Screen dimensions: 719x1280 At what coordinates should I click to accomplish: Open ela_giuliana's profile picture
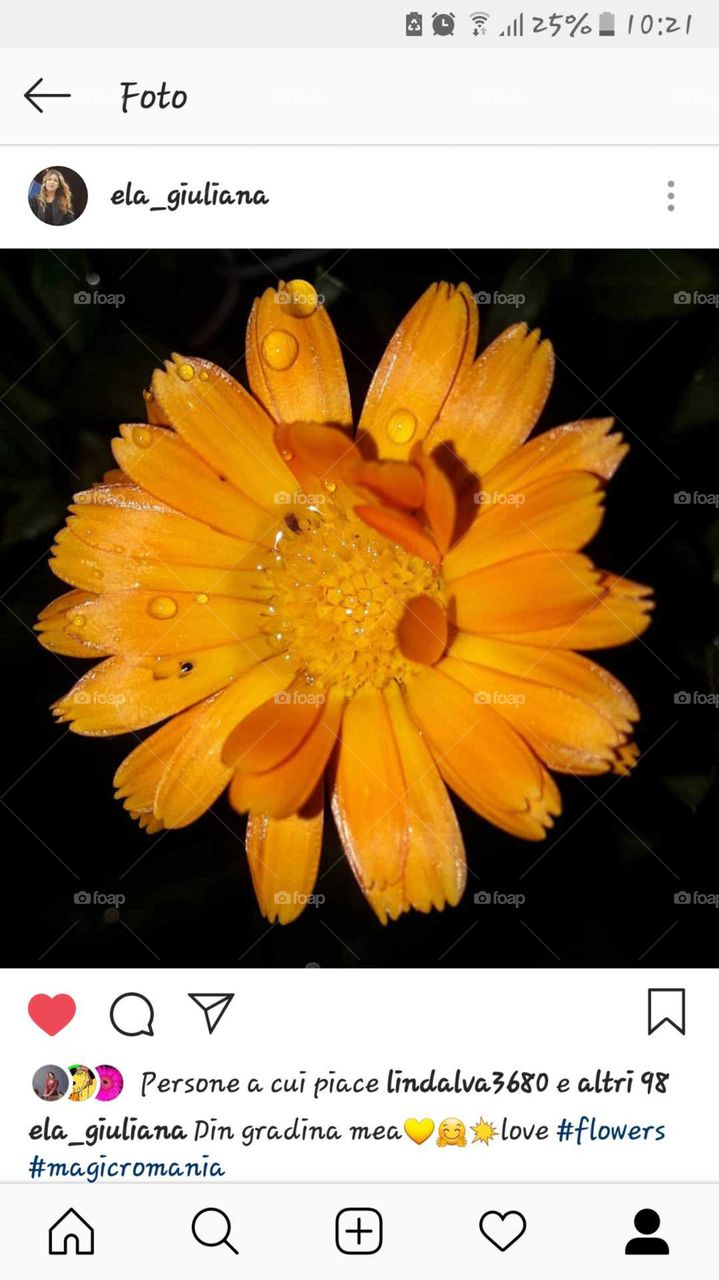click(x=57, y=196)
